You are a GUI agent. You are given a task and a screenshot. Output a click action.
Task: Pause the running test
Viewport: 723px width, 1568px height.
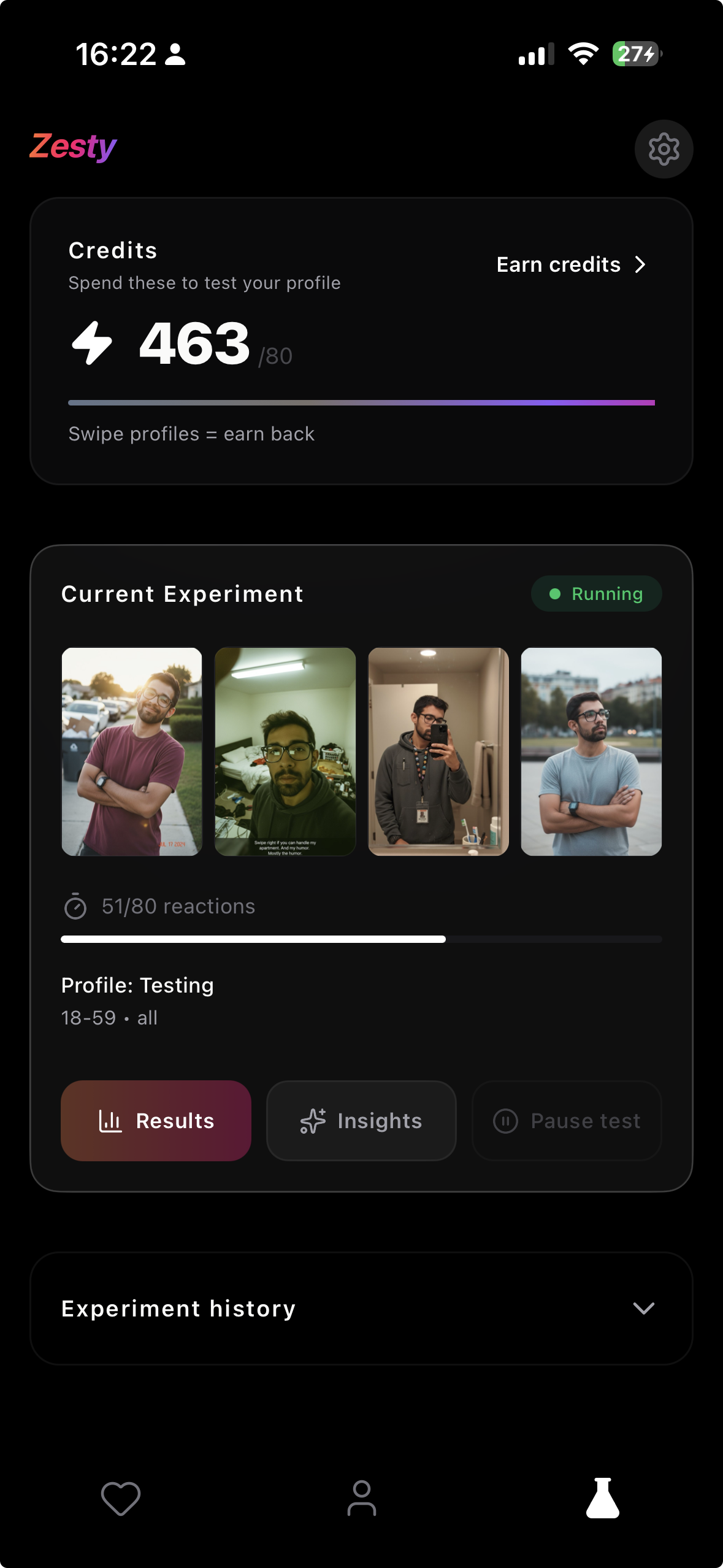(565, 1120)
